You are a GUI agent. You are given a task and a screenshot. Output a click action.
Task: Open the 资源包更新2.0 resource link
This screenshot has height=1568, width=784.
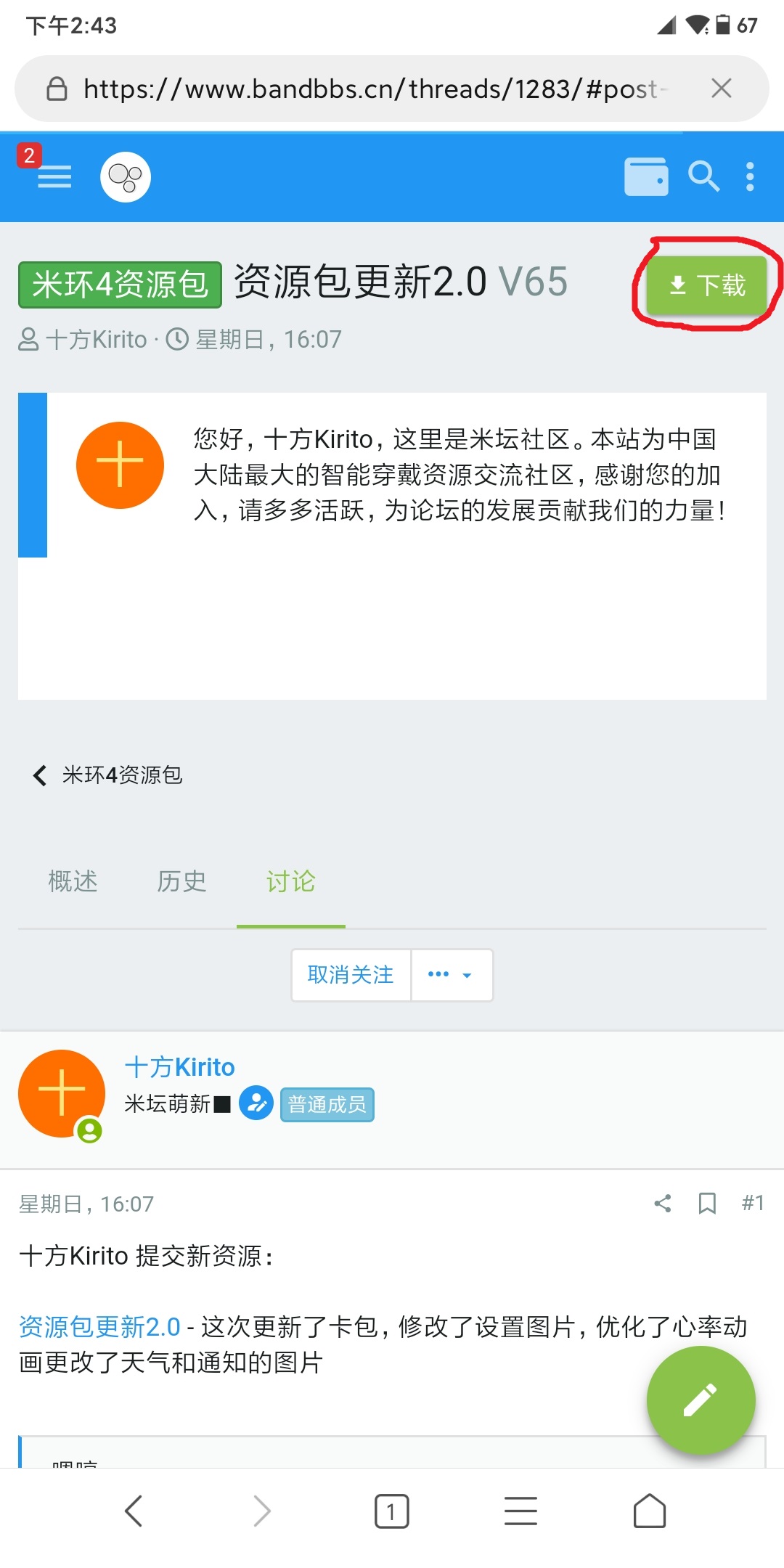(x=99, y=1327)
